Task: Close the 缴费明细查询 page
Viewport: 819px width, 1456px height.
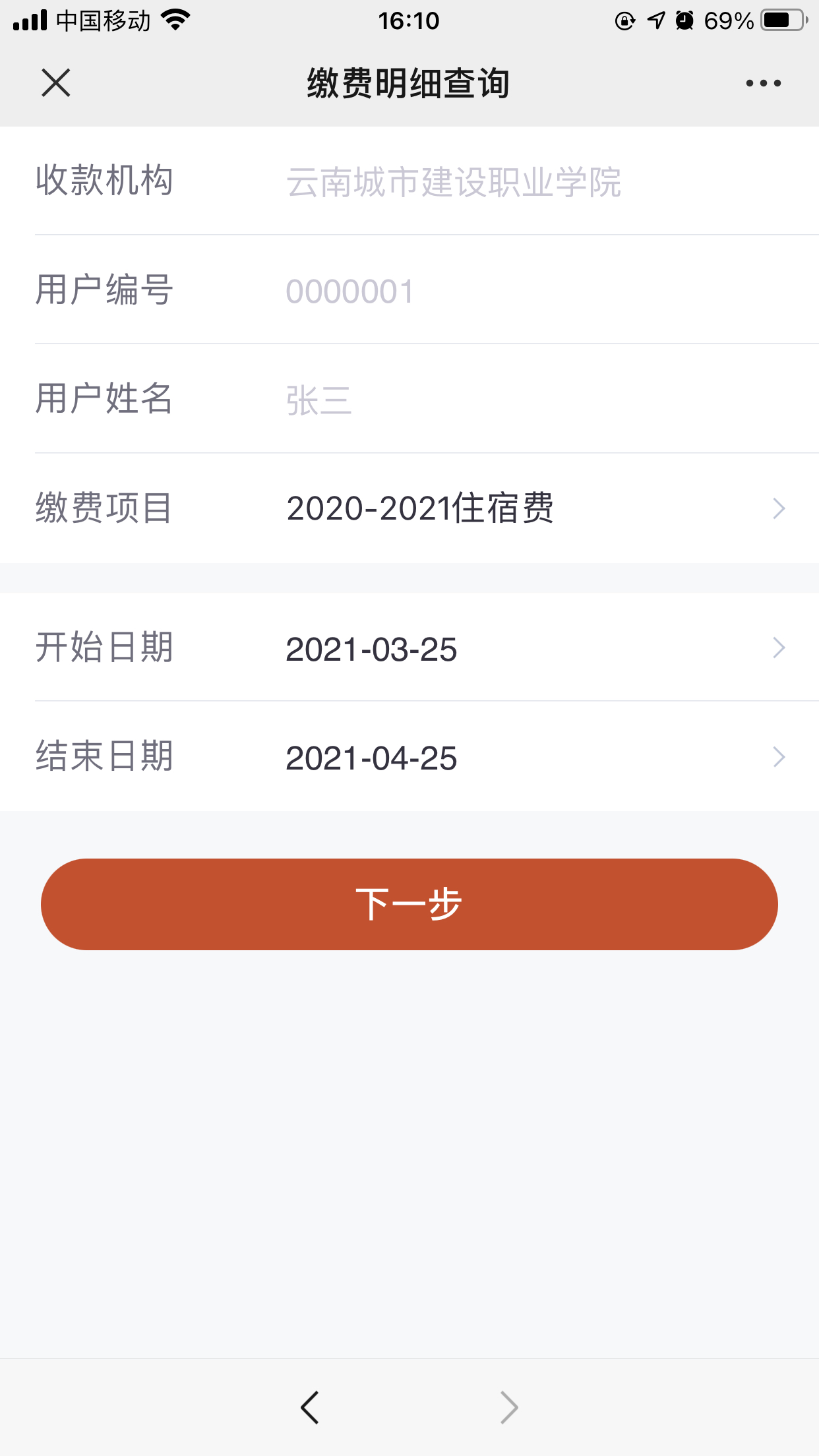Action: coord(56,83)
